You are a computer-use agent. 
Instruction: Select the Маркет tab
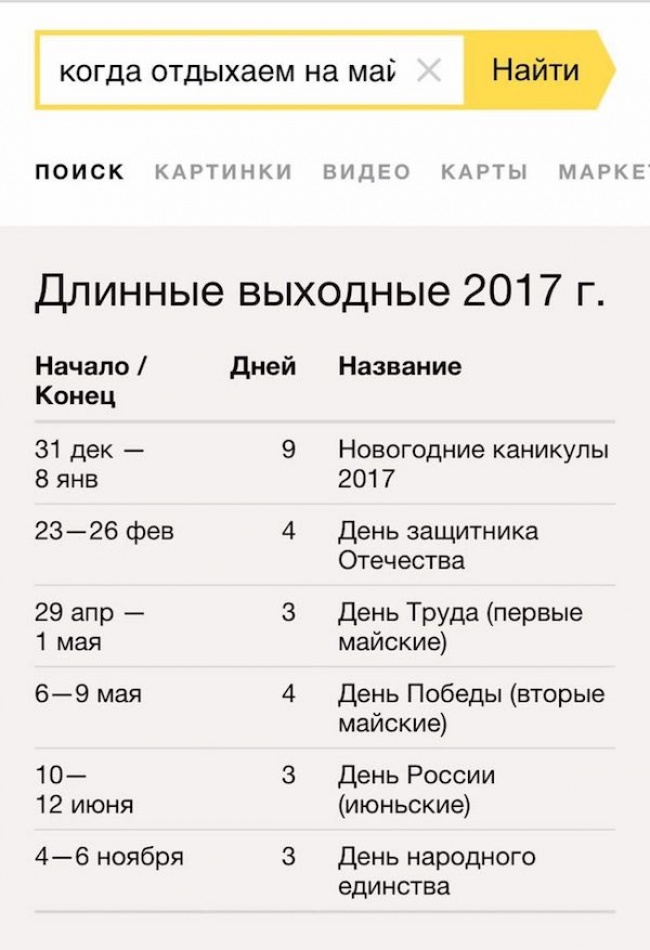[603, 172]
